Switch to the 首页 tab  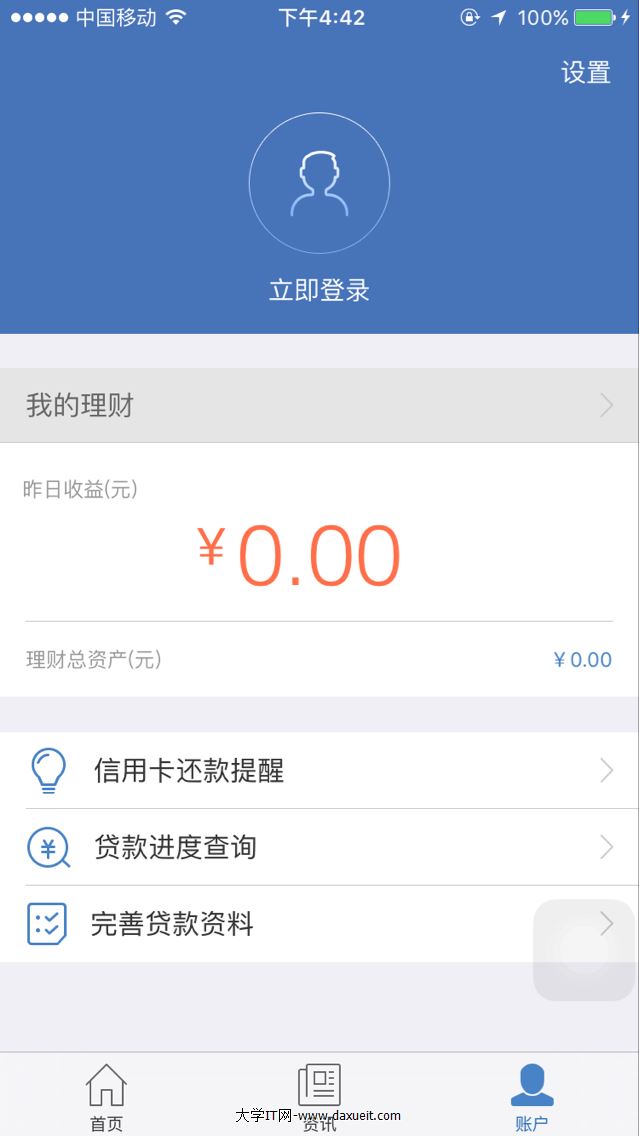click(106, 1096)
